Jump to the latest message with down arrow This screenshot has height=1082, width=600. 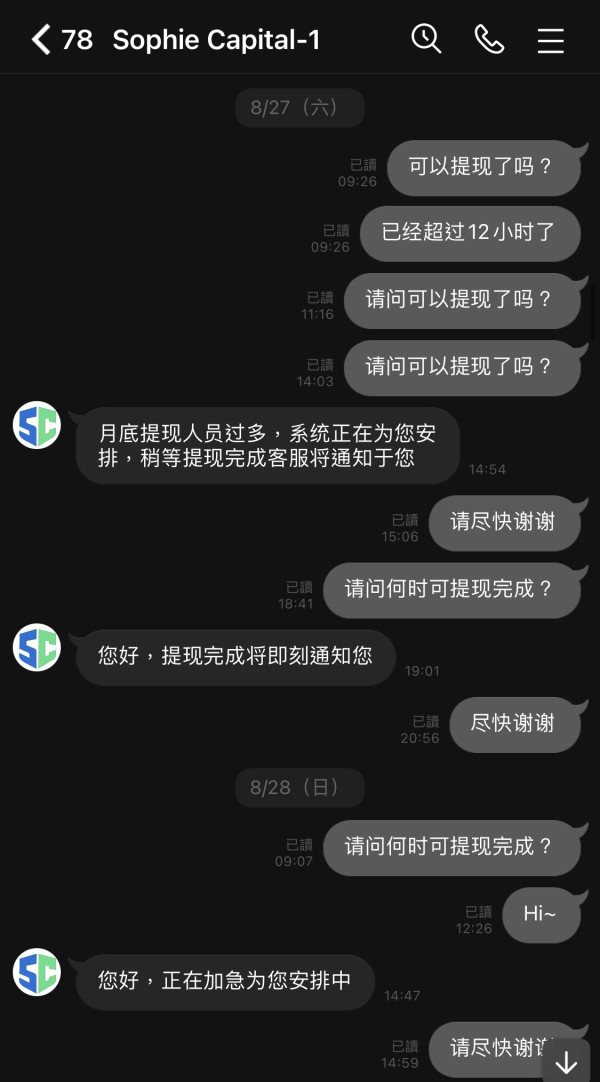point(566,1062)
